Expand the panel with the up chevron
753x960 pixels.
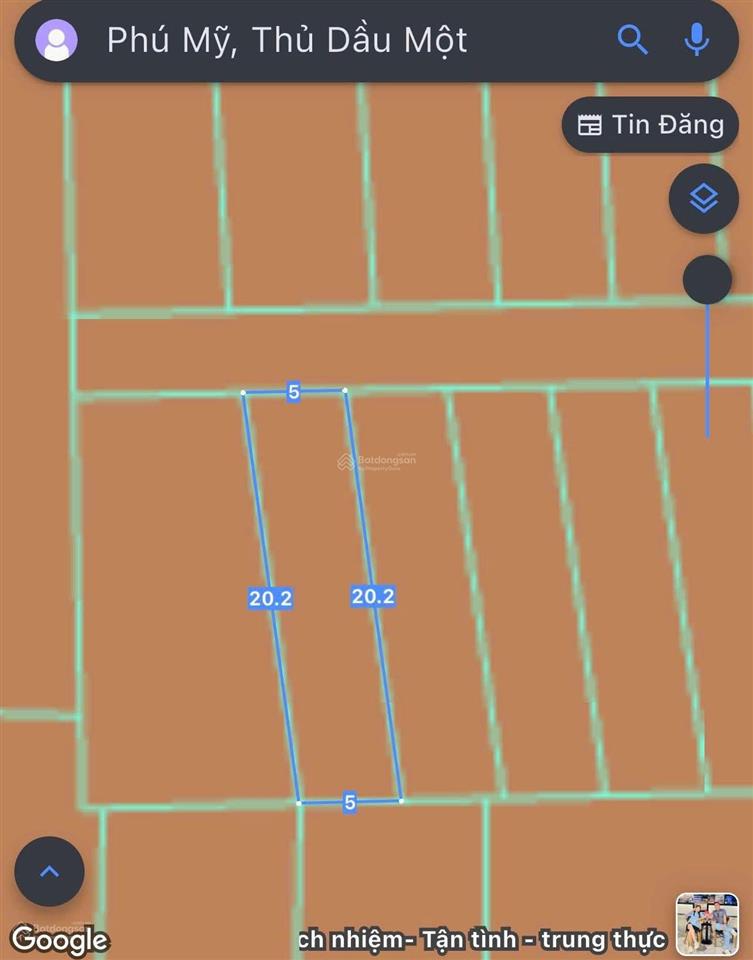(49, 871)
